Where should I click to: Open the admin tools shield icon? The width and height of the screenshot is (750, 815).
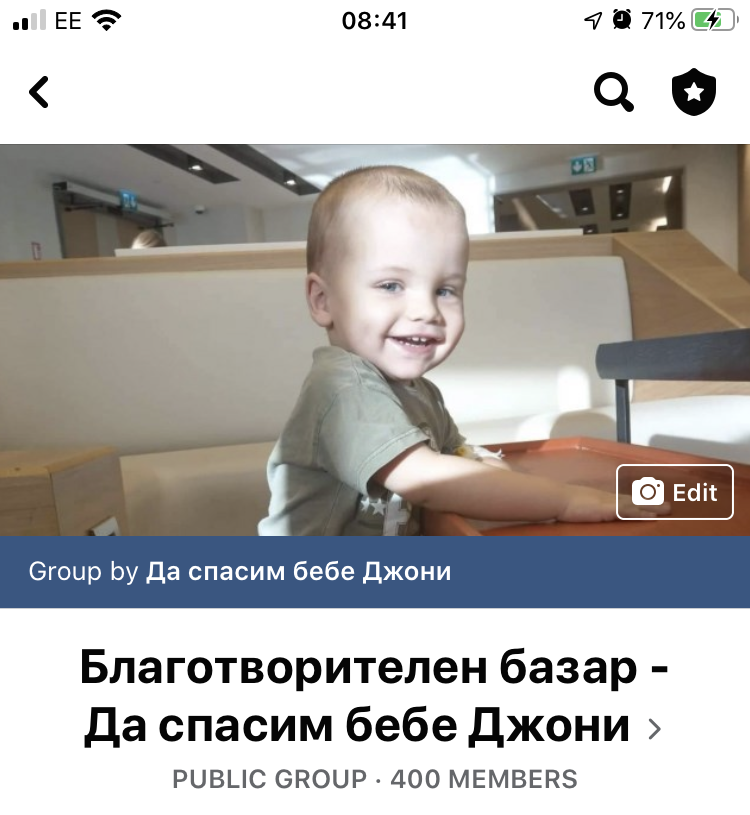click(693, 93)
